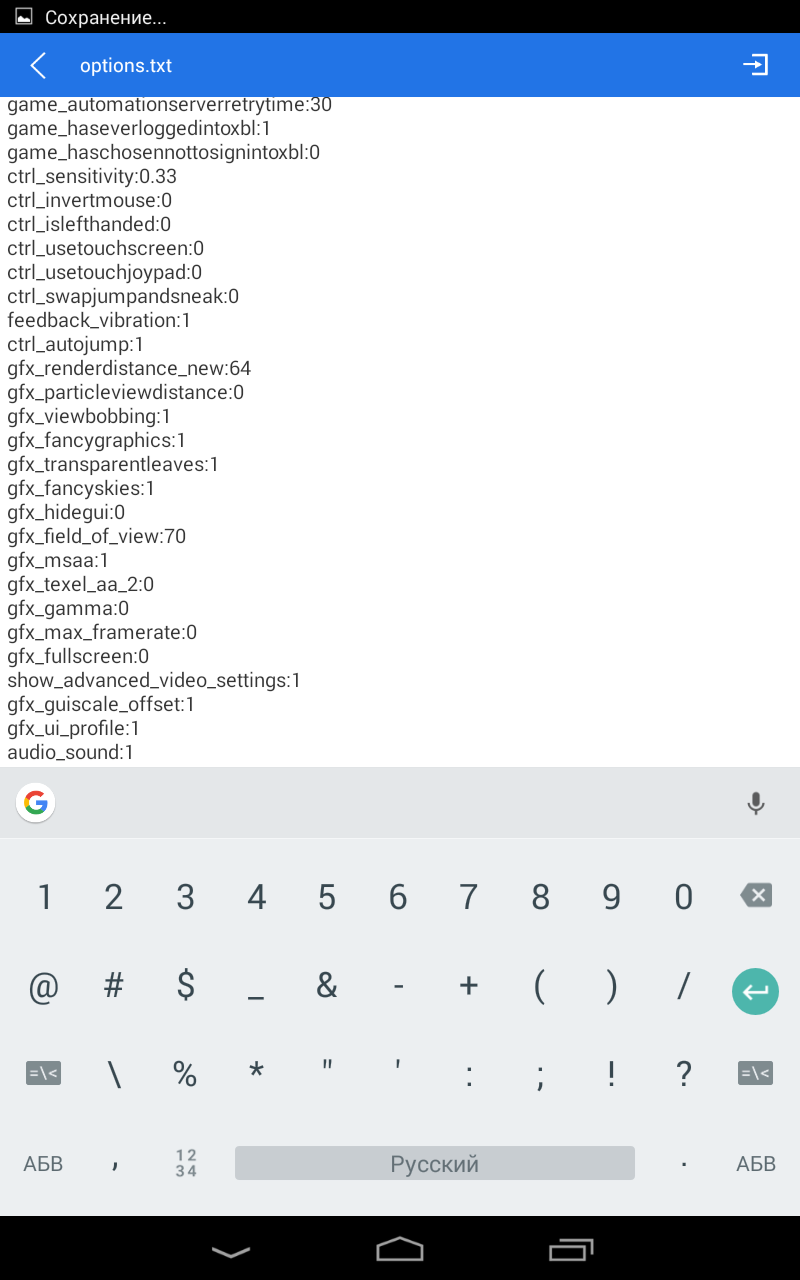Tap the exit/save icon in the app bar
The width and height of the screenshot is (800, 1280).
755,66
